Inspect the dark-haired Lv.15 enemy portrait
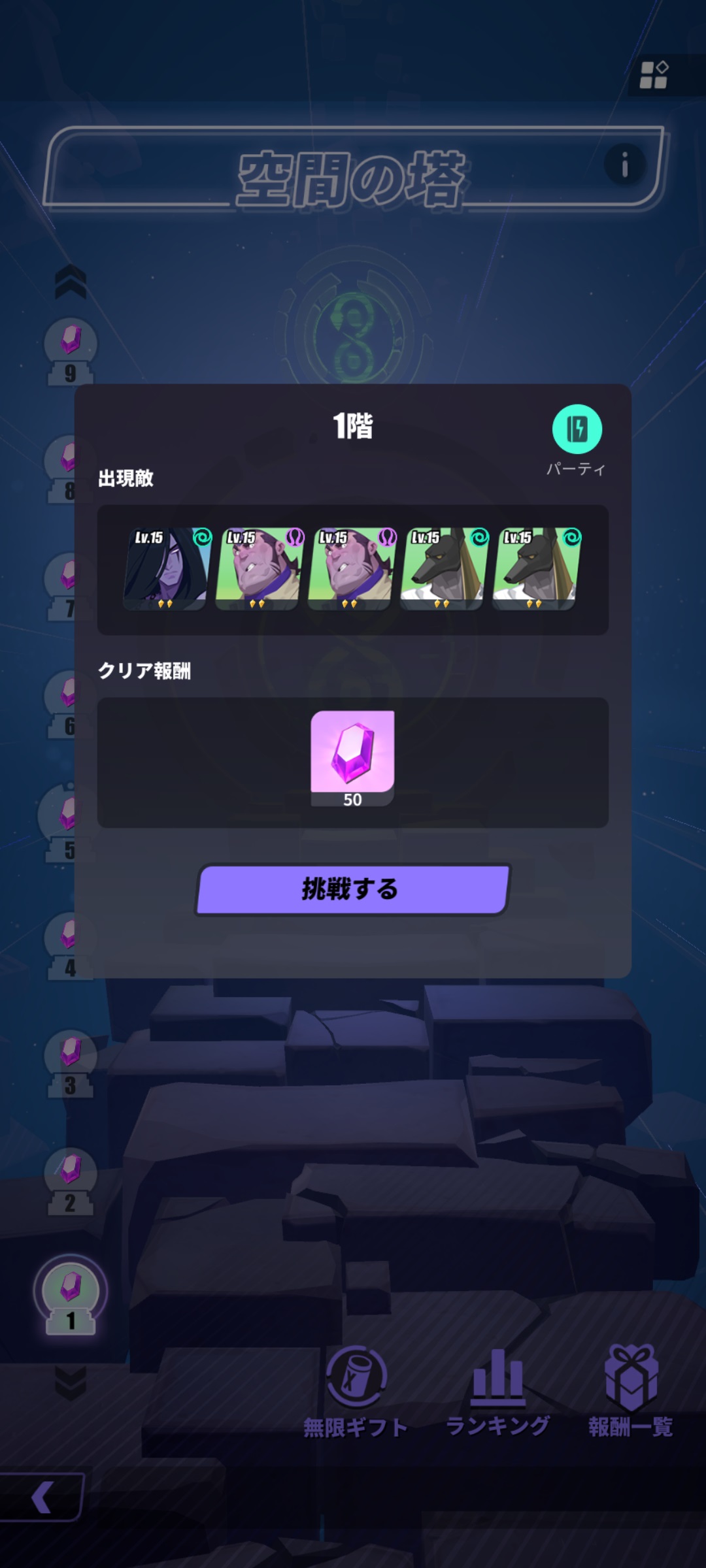This screenshot has width=706, height=1568. pos(167,568)
